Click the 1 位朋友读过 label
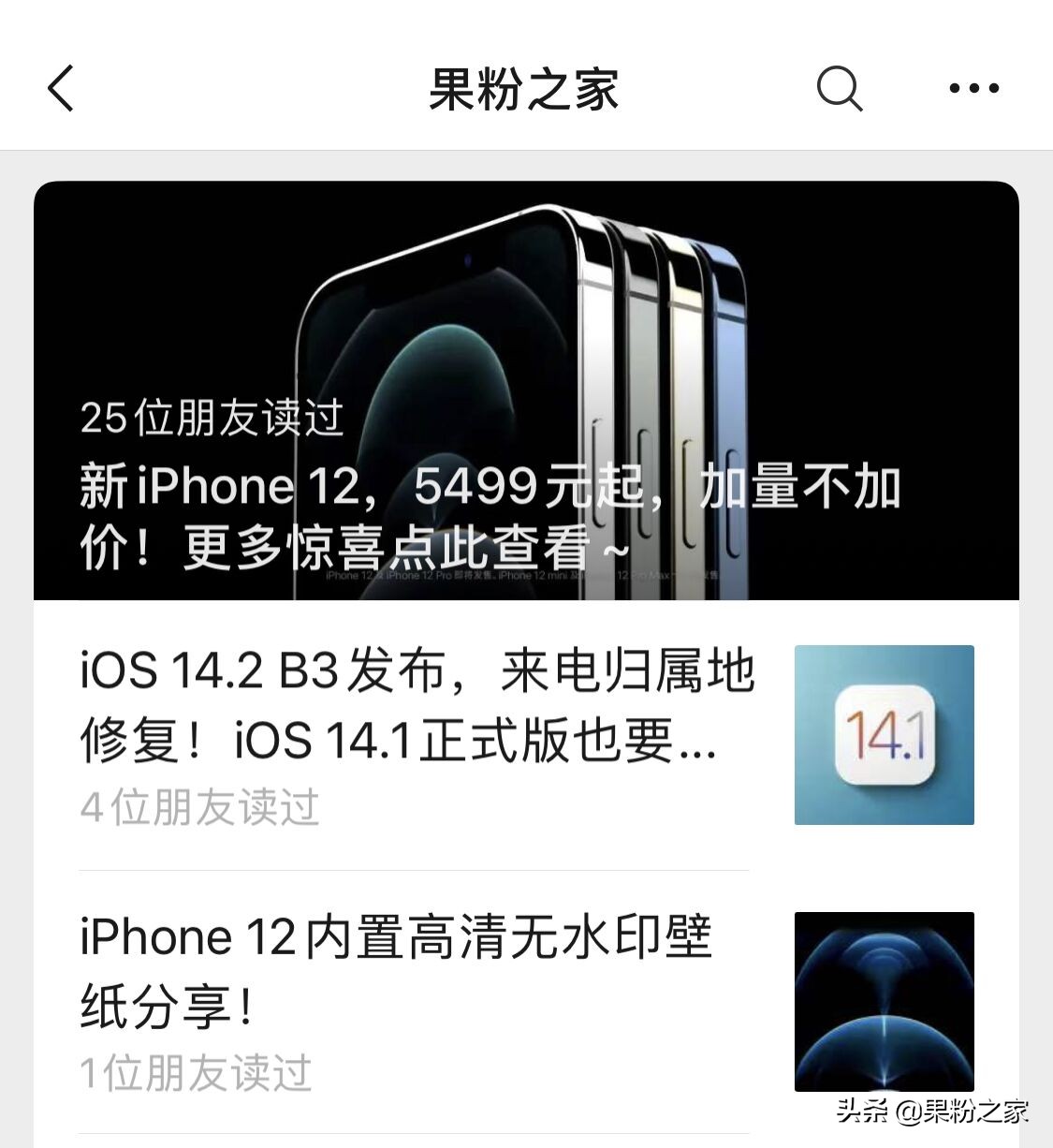Viewport: 1053px width, 1148px height. tap(197, 1072)
